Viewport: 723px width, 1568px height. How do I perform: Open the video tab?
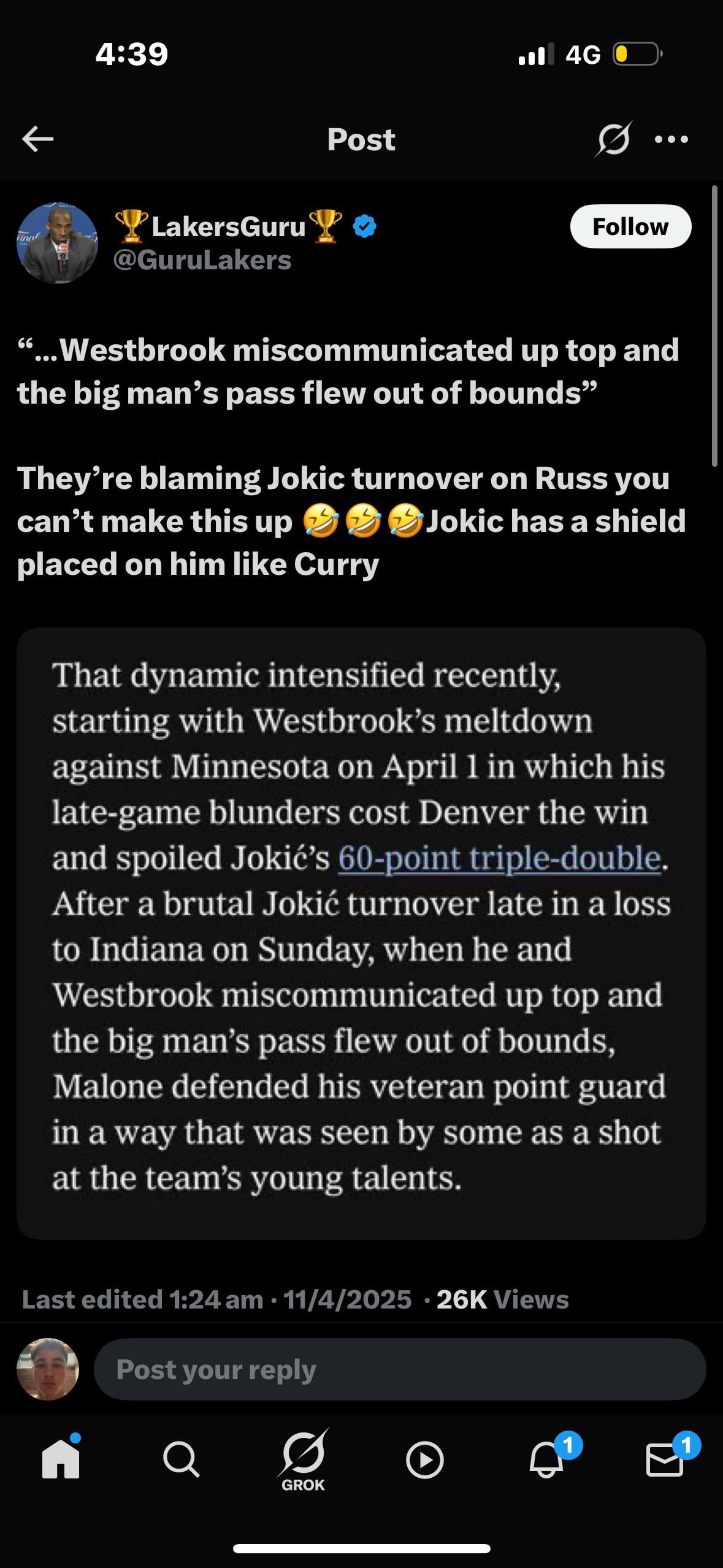click(424, 1460)
